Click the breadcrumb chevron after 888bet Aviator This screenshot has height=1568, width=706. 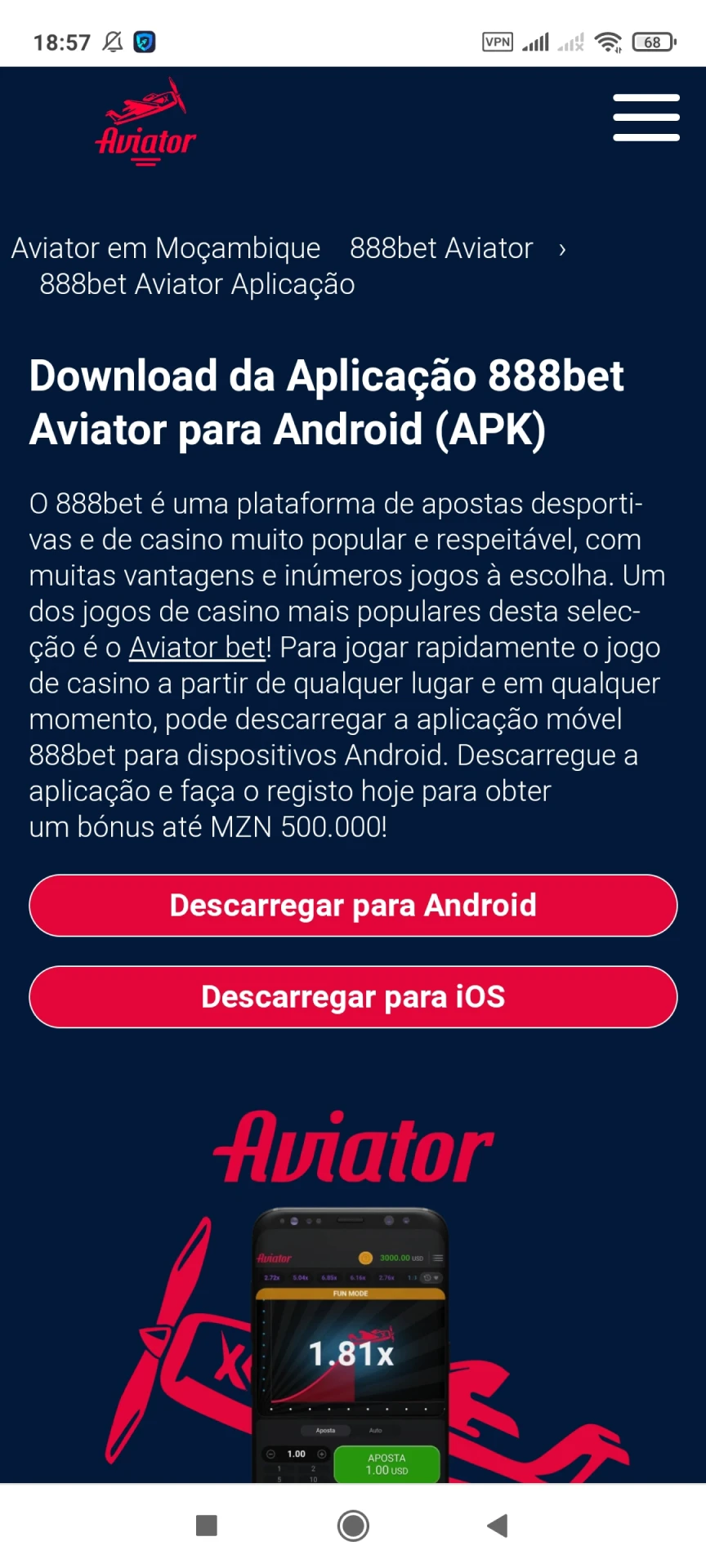(x=562, y=250)
